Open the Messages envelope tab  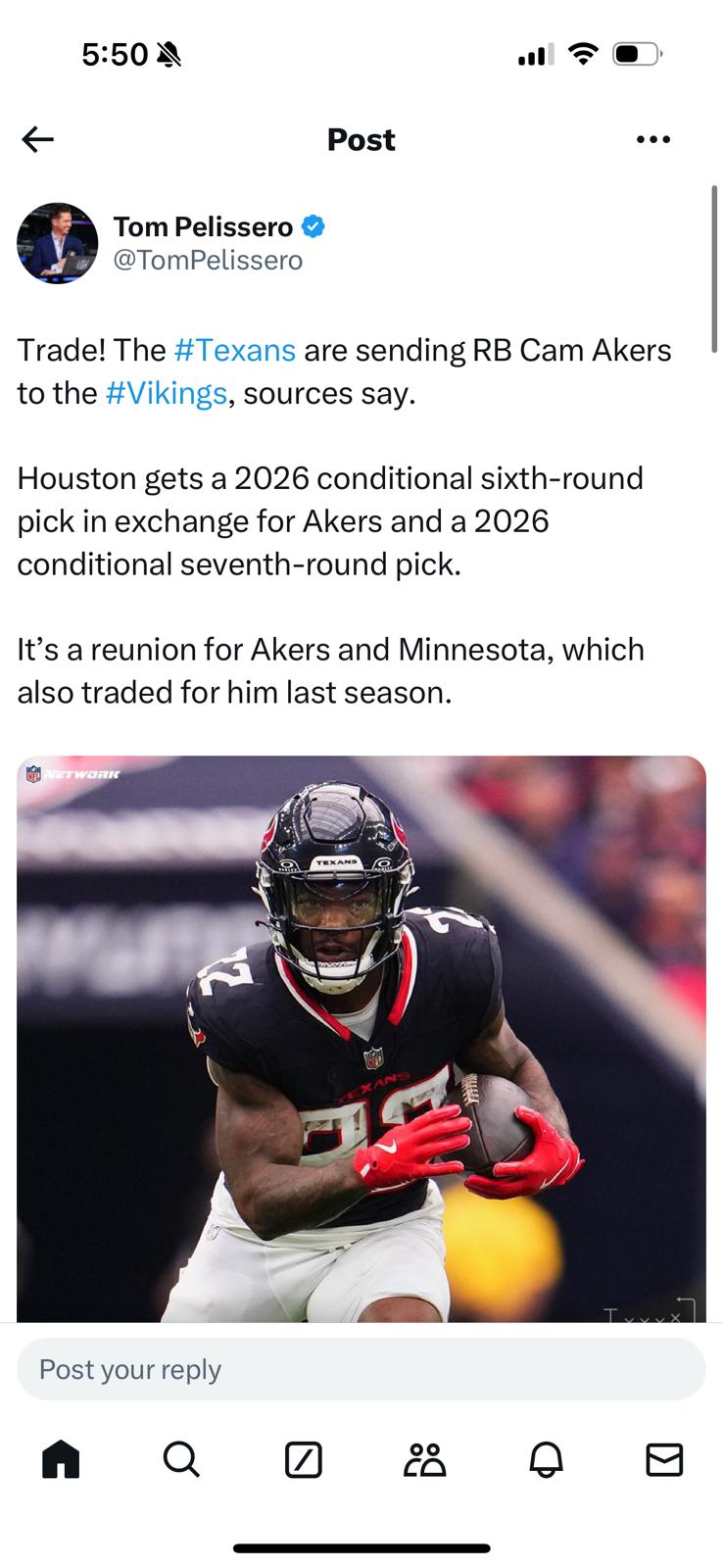664,1459
